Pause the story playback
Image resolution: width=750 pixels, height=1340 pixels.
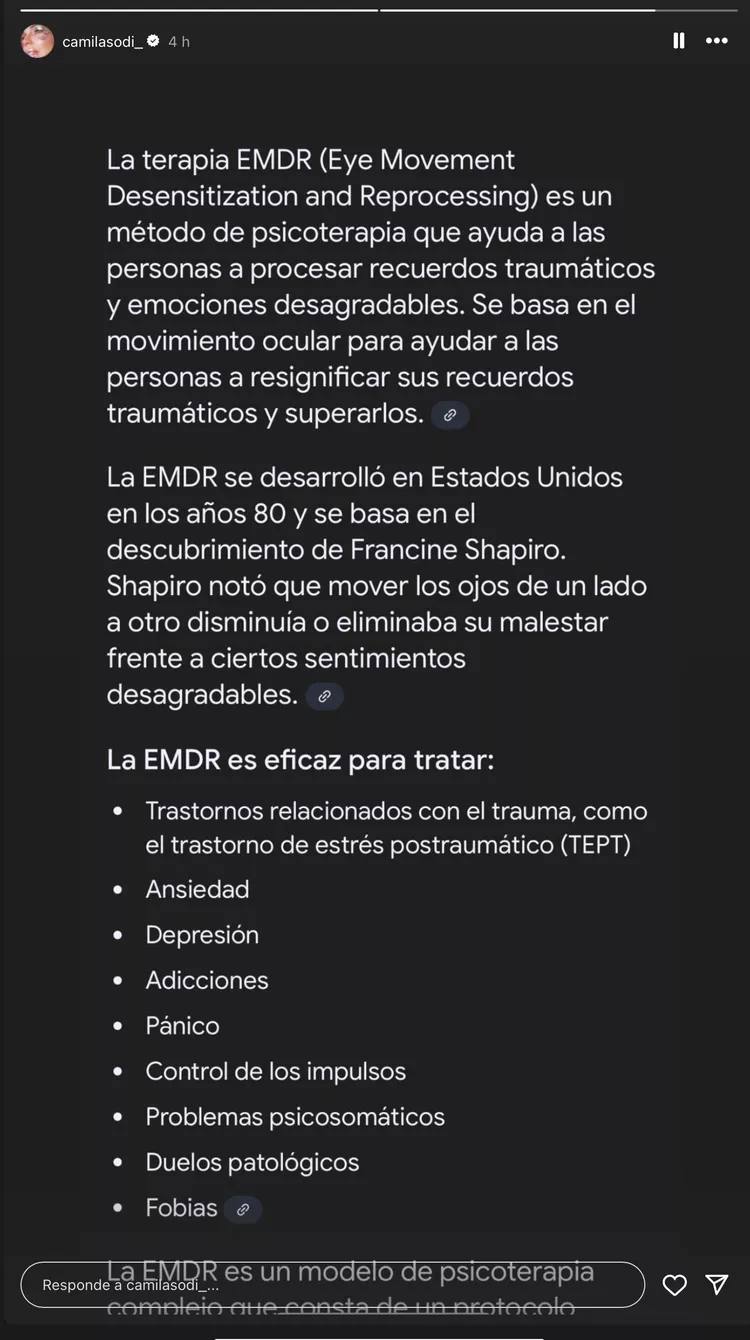click(x=679, y=41)
